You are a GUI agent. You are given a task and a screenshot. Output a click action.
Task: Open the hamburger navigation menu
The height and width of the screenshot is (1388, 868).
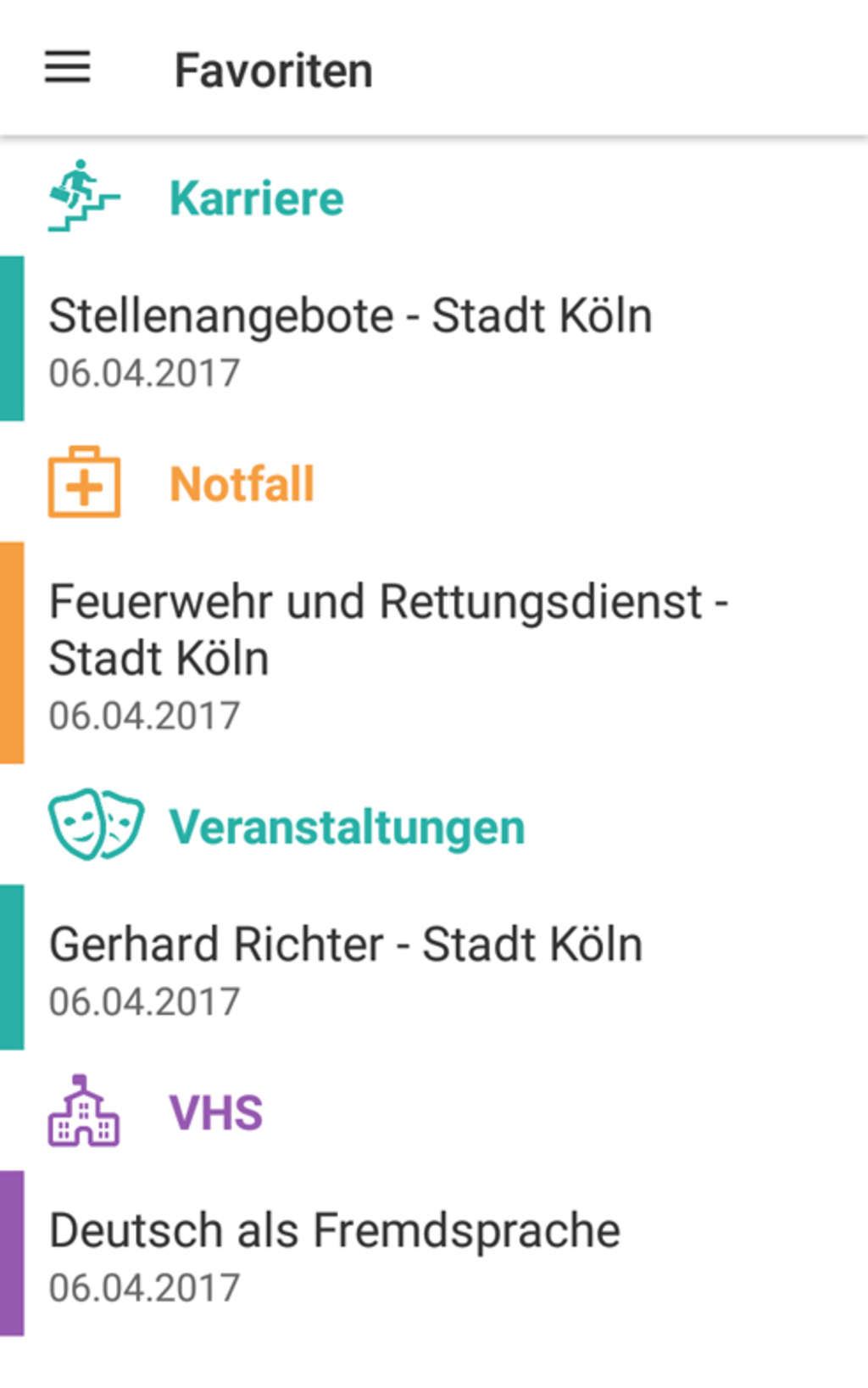pos(68,67)
